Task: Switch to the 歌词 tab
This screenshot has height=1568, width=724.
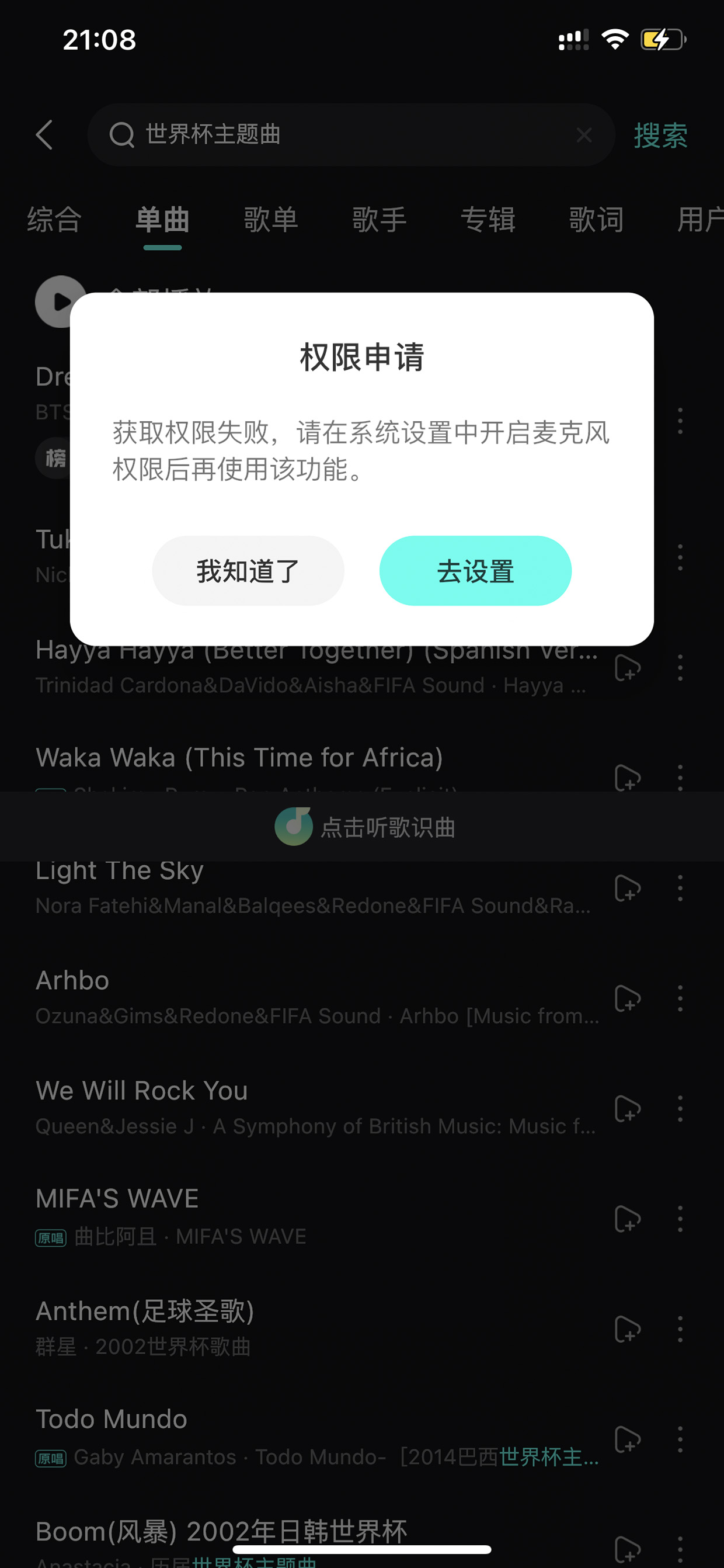Action: coord(596,219)
